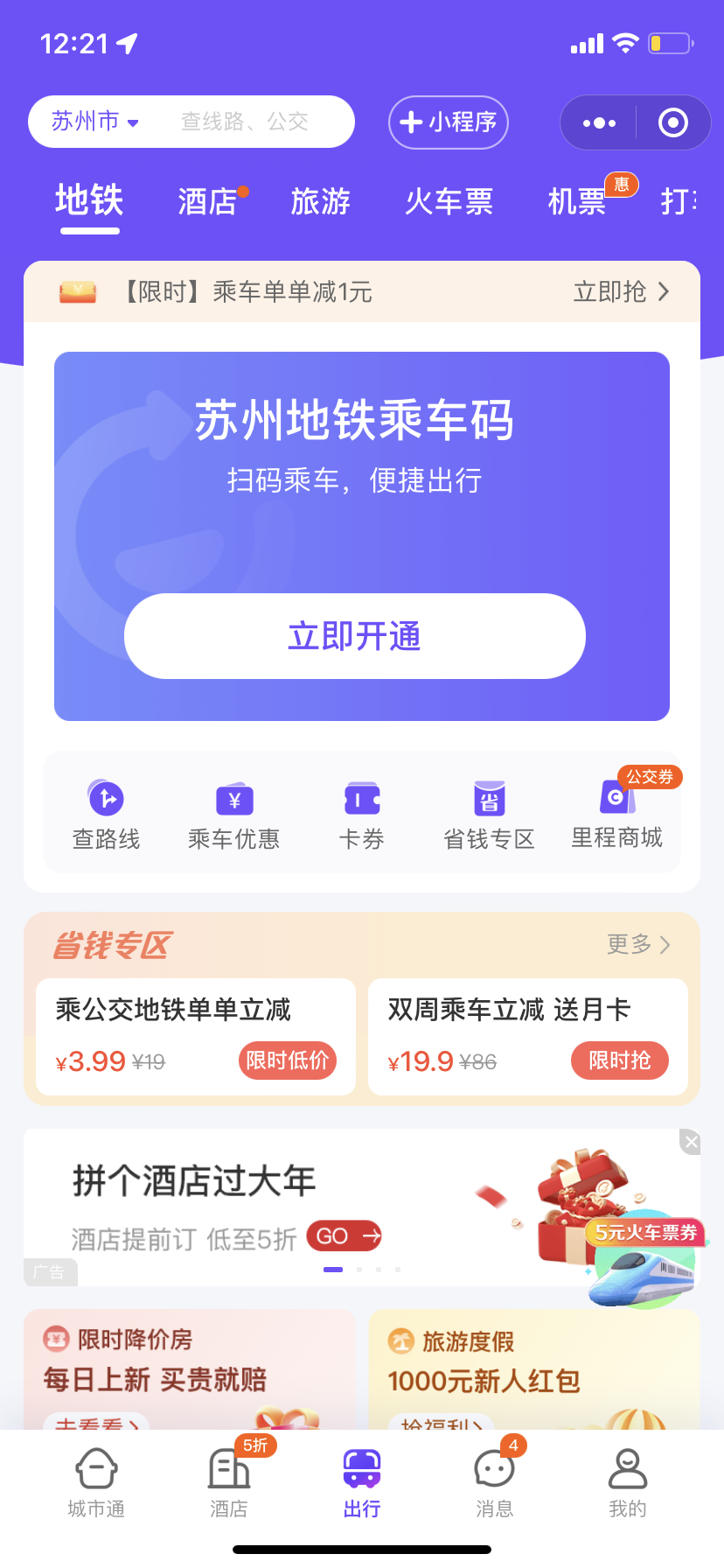Switch to the 火车票 top tab
The height and width of the screenshot is (1568, 724).
(x=449, y=202)
